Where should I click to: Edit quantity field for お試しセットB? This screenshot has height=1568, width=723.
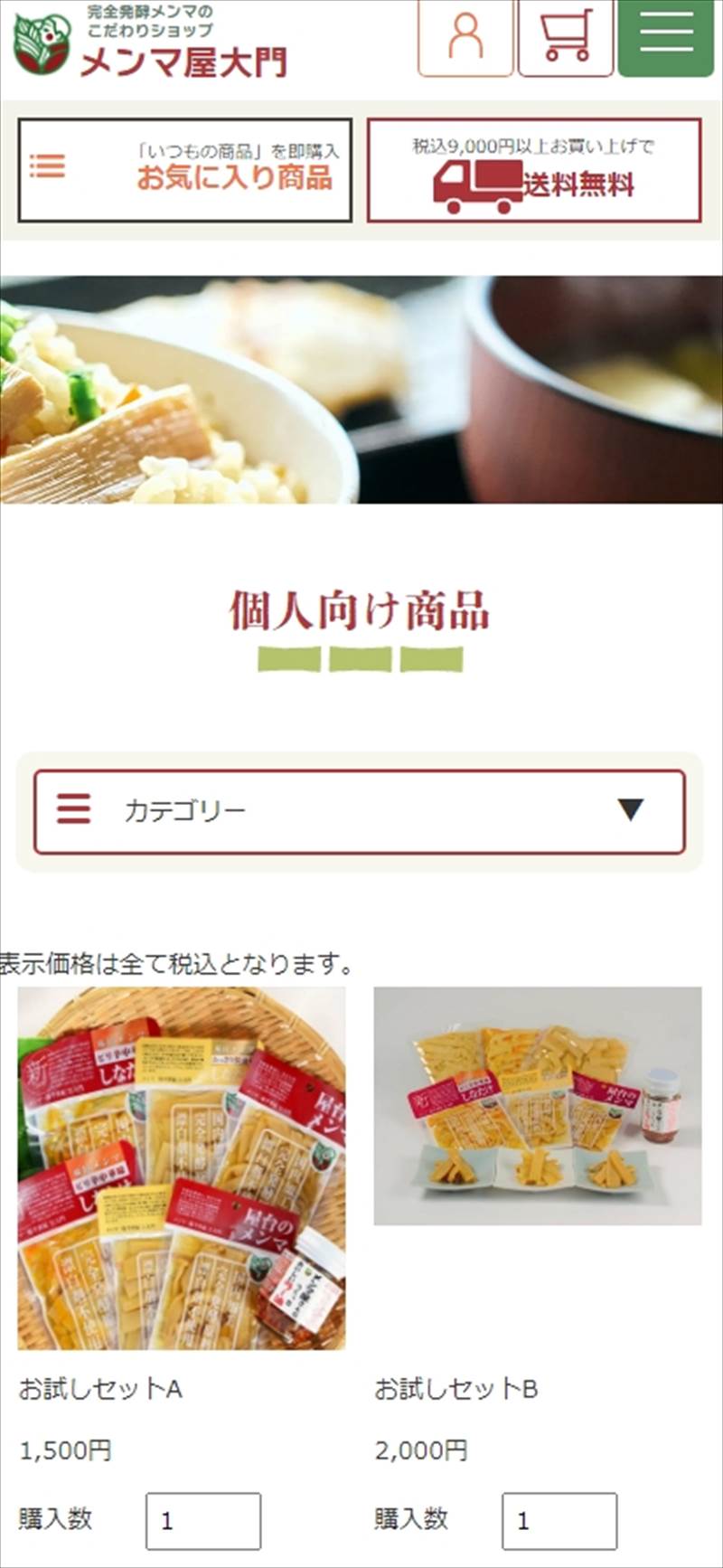coord(559,1520)
